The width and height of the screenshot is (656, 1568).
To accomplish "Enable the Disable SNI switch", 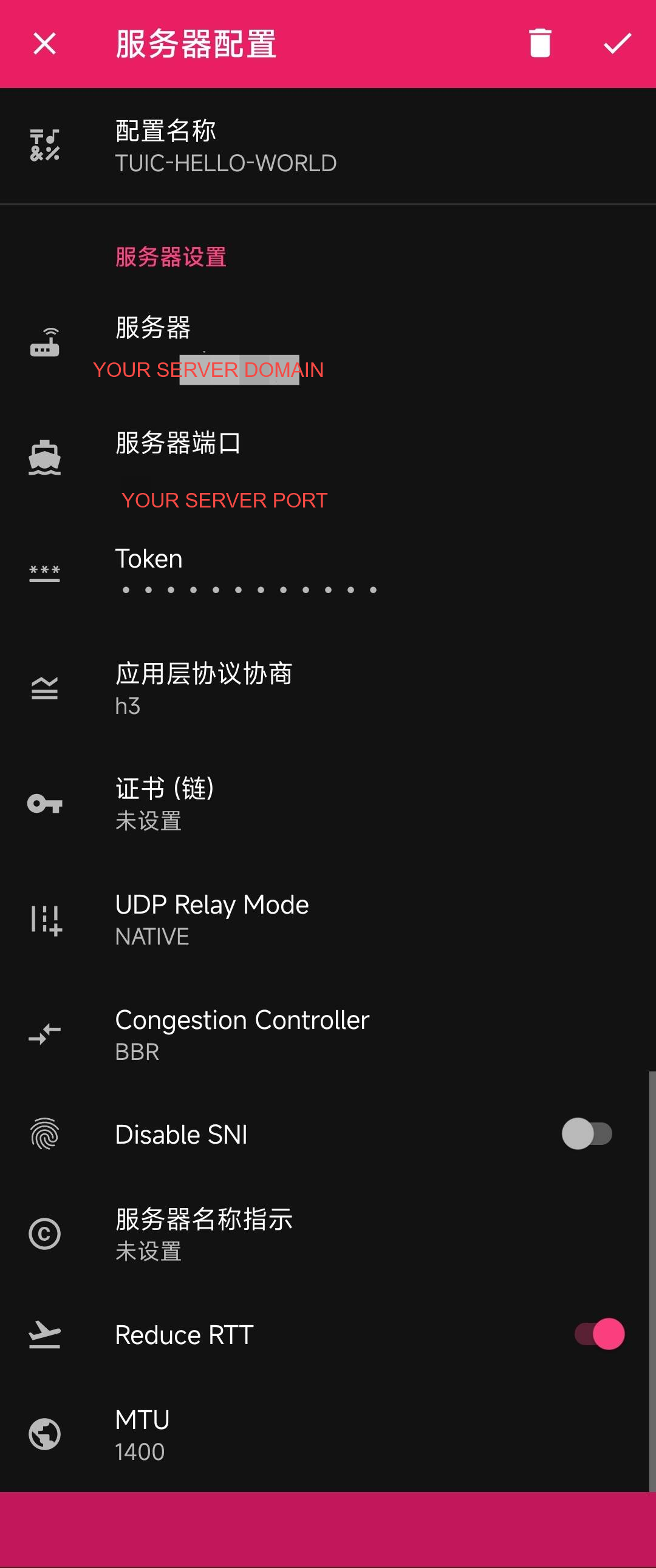I will point(587,1134).
